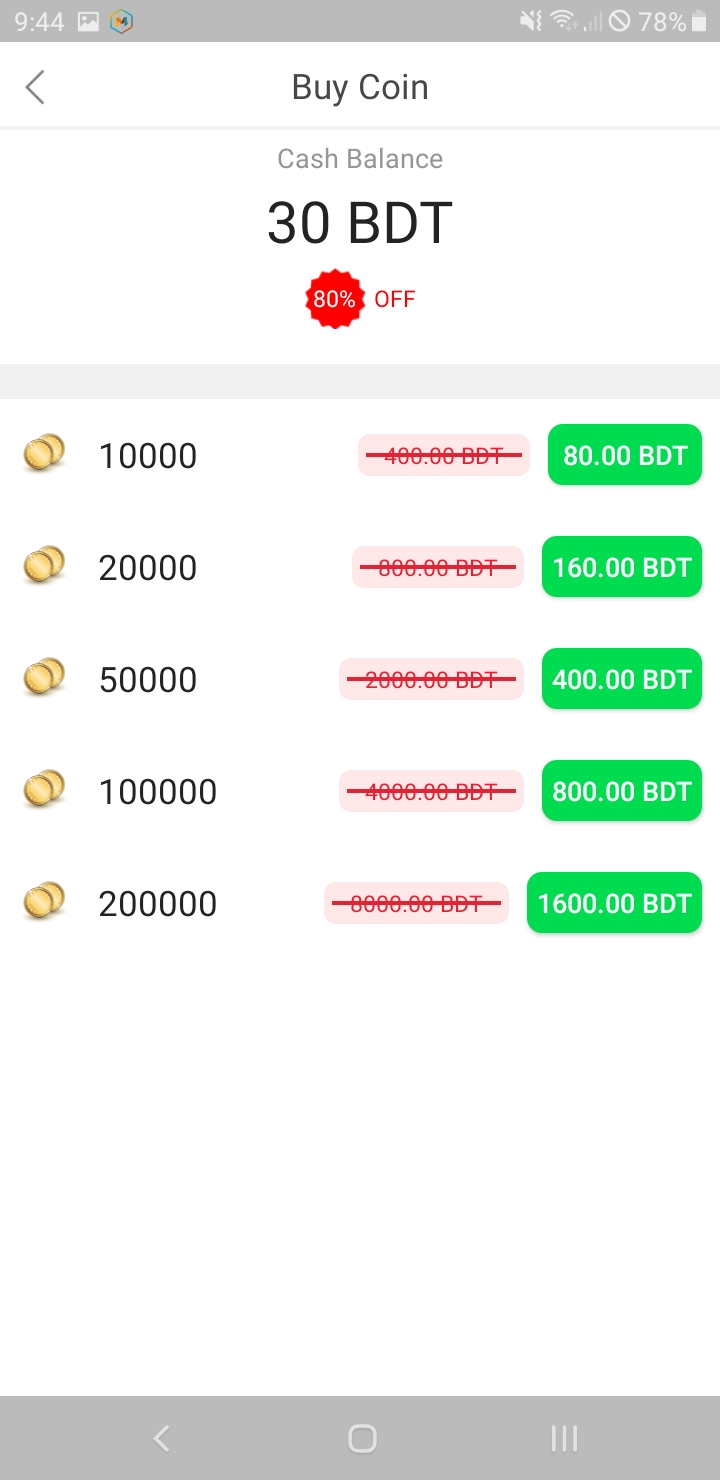Screen dimensions: 720x1480
Task: Purchase 50000 coins for 400.00 BDT
Action: [x=622, y=679]
